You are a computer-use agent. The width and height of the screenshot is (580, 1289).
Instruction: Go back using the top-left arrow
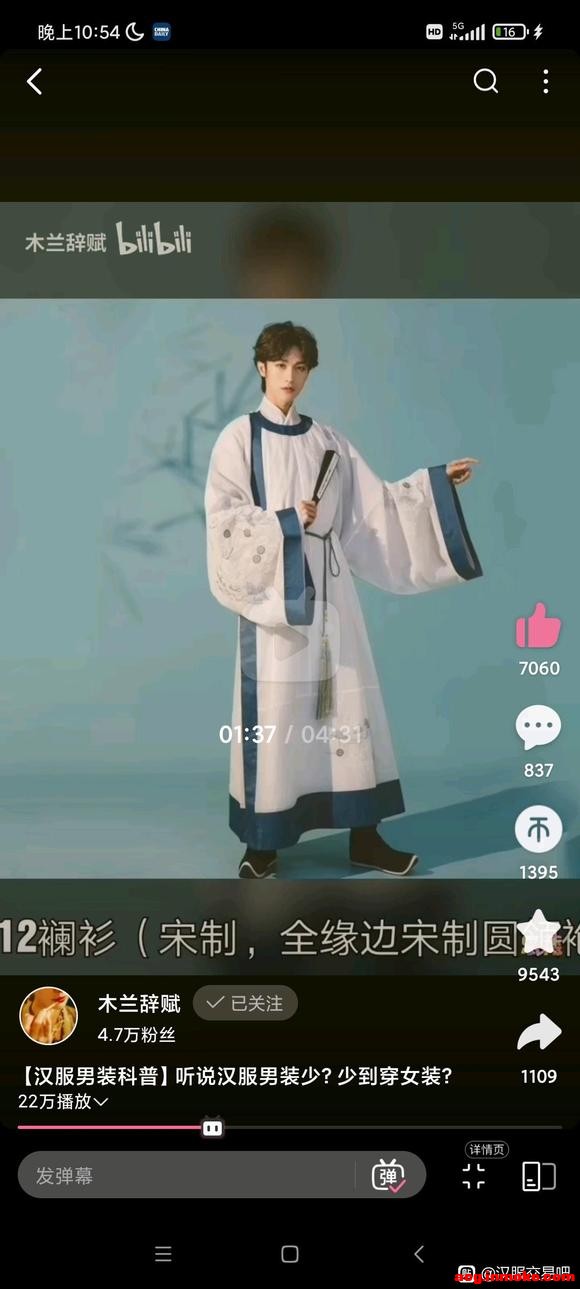tap(35, 82)
